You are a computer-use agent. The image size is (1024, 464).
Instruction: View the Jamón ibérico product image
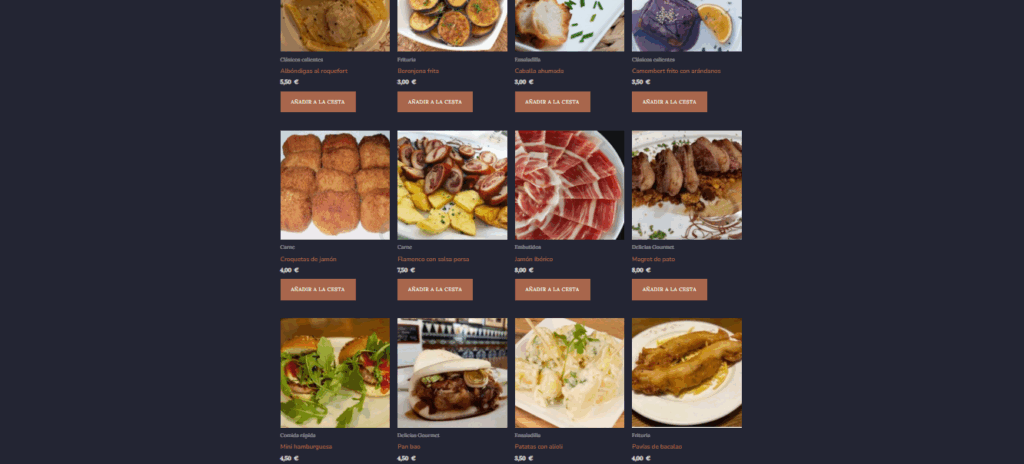[569, 185]
